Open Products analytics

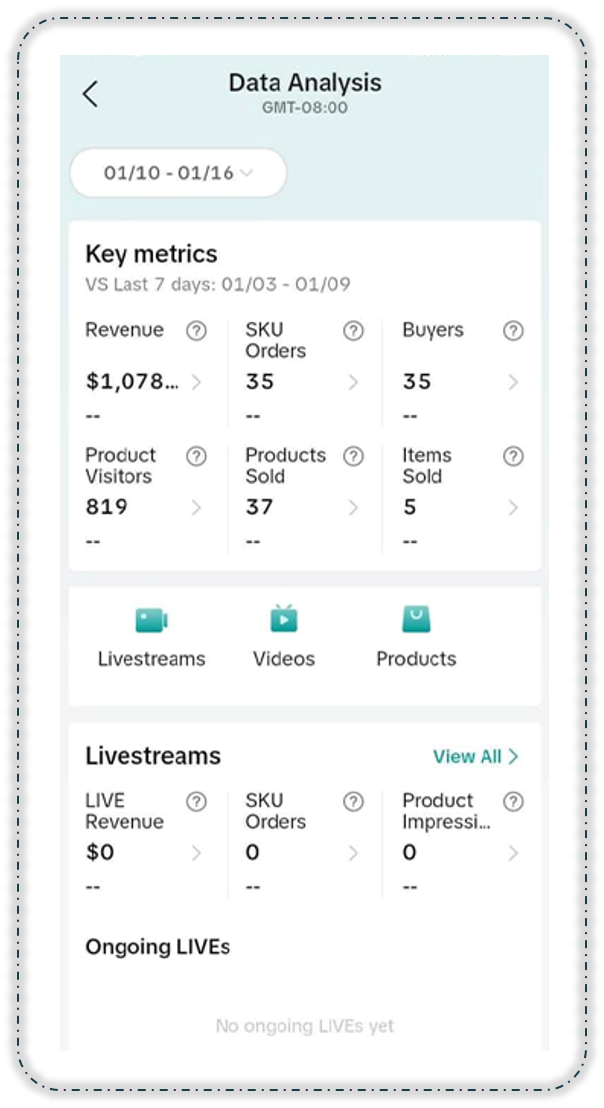[x=416, y=638]
